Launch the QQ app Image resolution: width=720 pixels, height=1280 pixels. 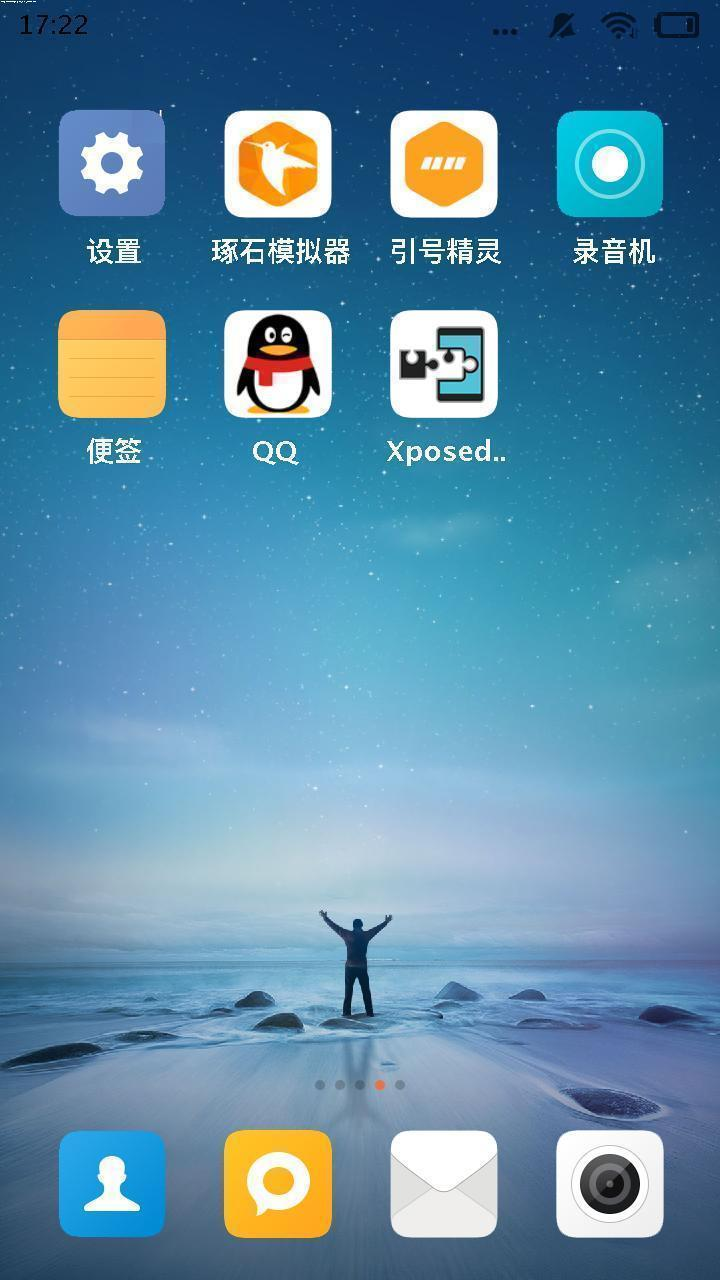point(278,364)
